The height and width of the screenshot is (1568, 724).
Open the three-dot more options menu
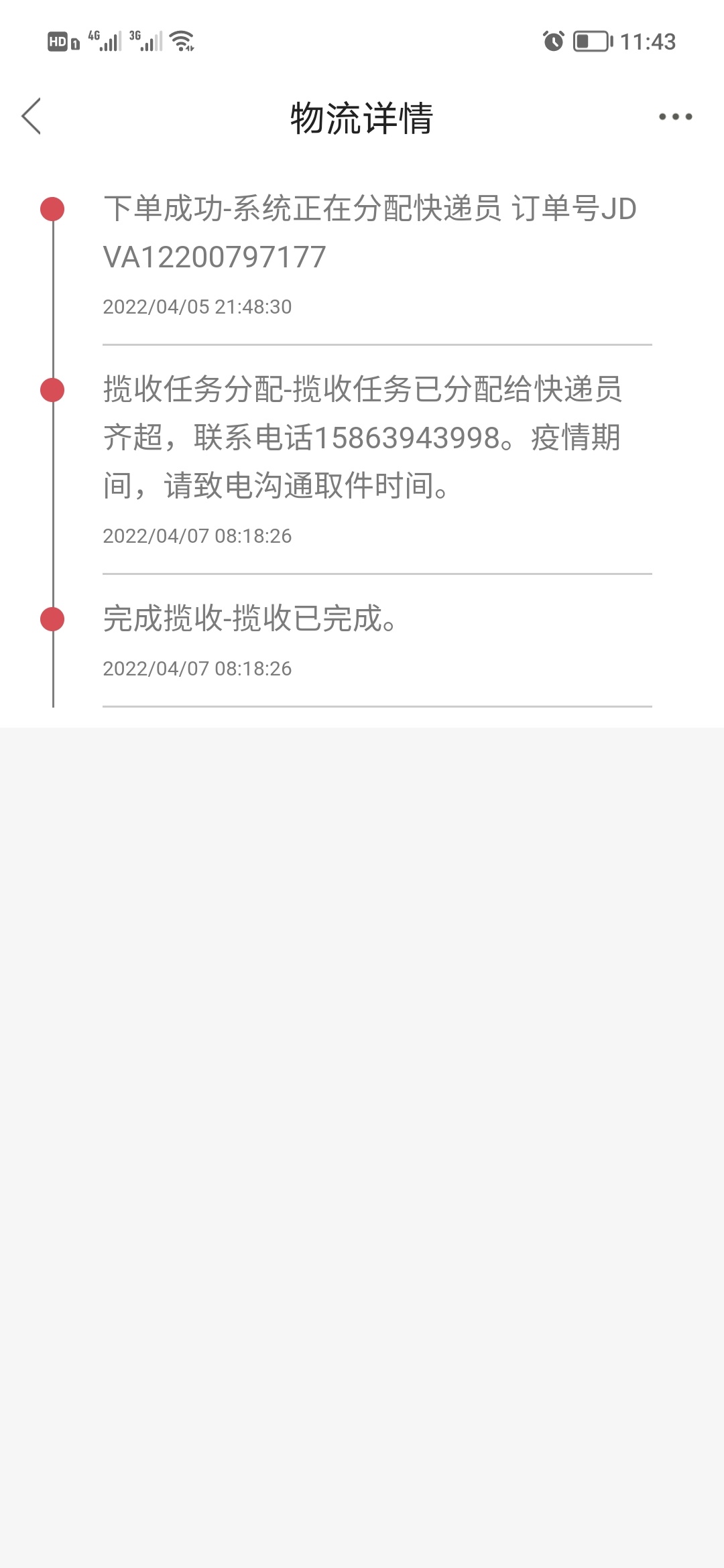pyautogui.click(x=675, y=117)
